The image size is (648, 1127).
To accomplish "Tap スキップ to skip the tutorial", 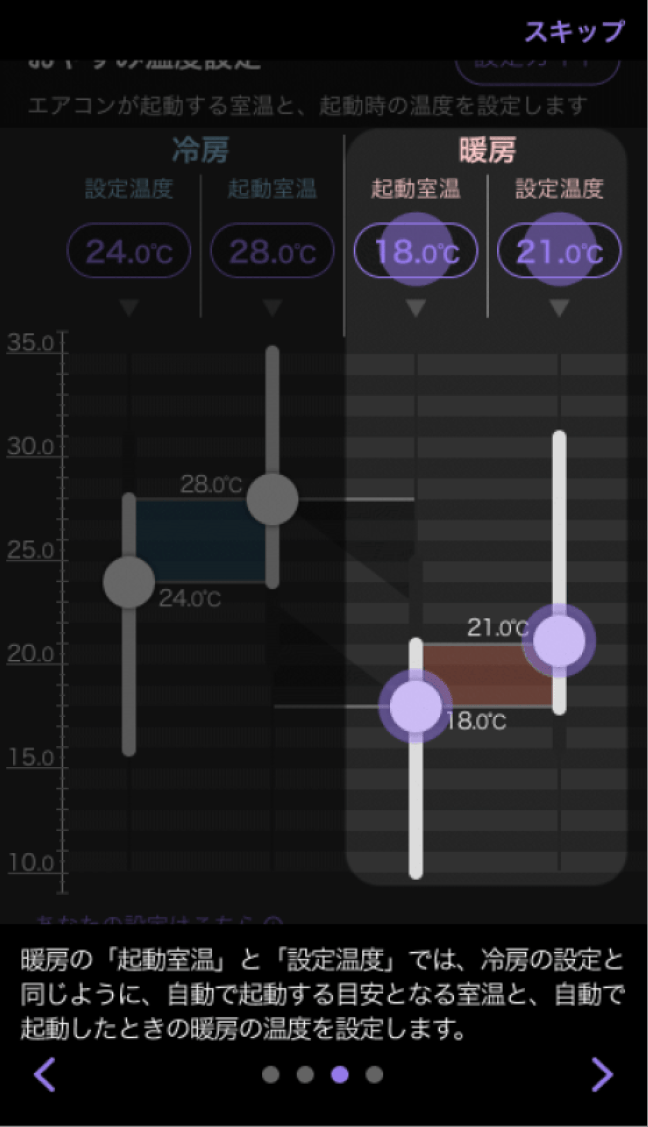I will [574, 30].
